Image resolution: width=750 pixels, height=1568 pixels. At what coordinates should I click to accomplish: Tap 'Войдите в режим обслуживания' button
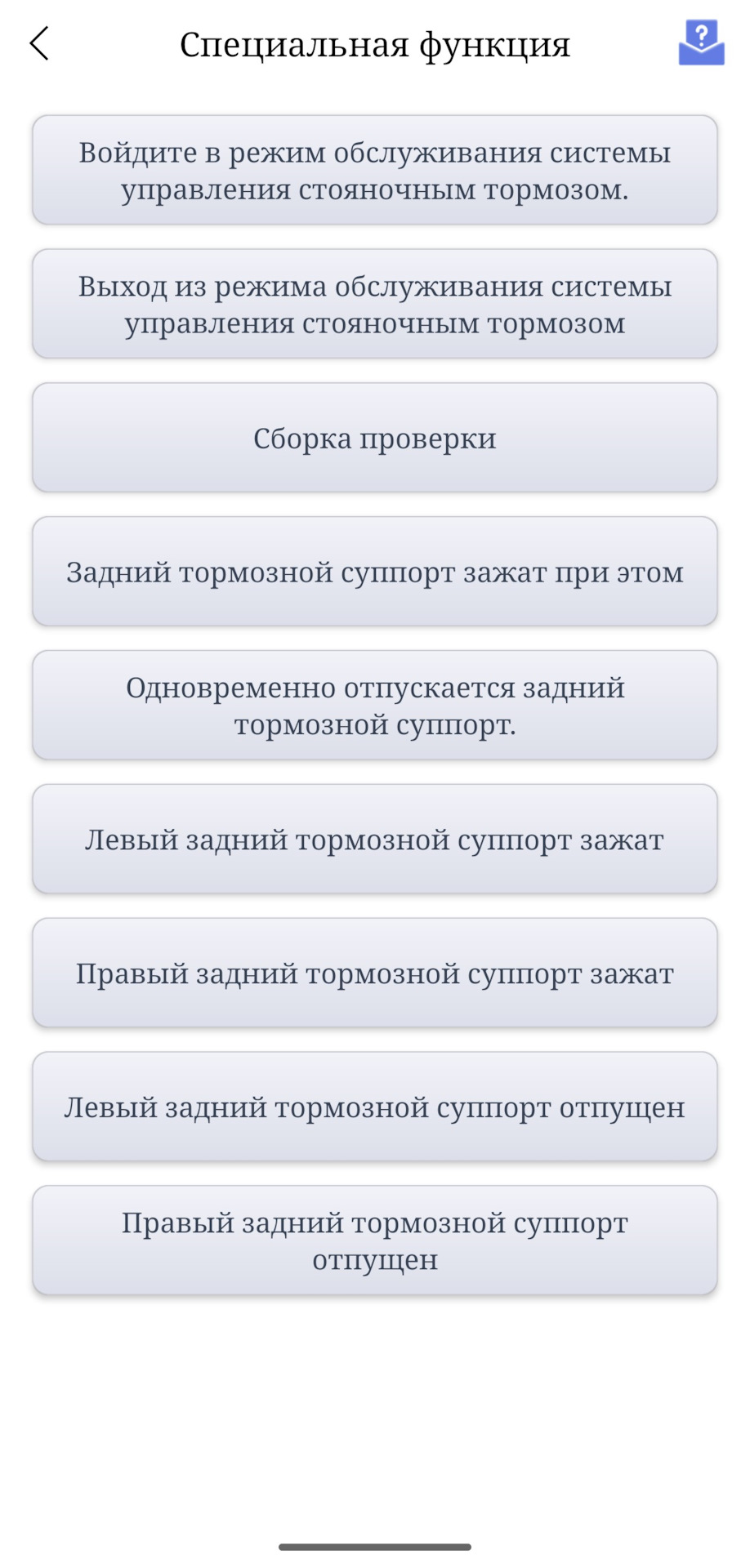(375, 170)
